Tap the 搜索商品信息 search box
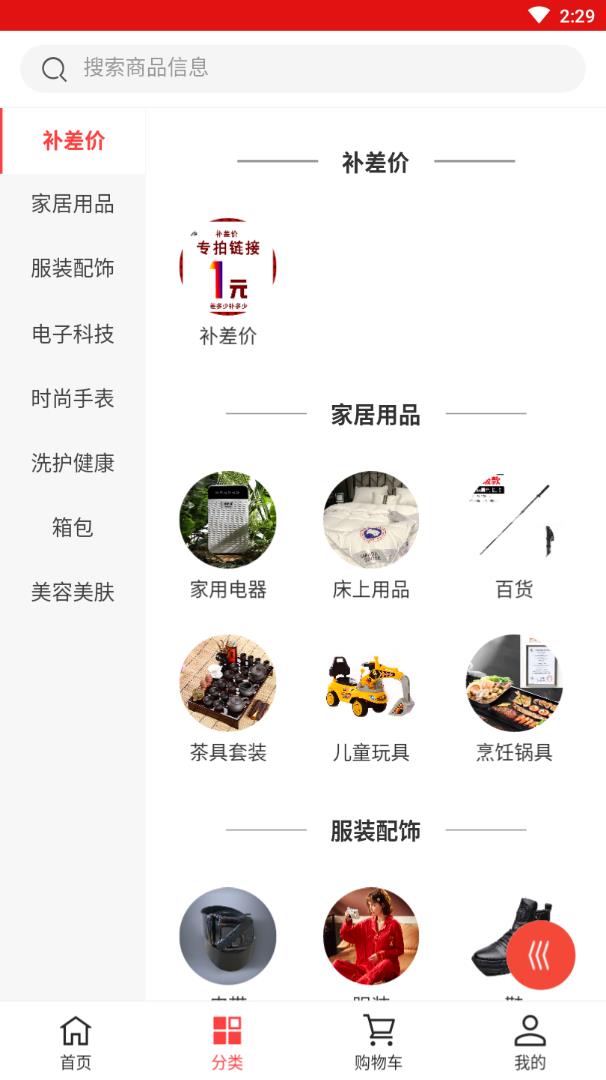 pyautogui.click(x=303, y=68)
